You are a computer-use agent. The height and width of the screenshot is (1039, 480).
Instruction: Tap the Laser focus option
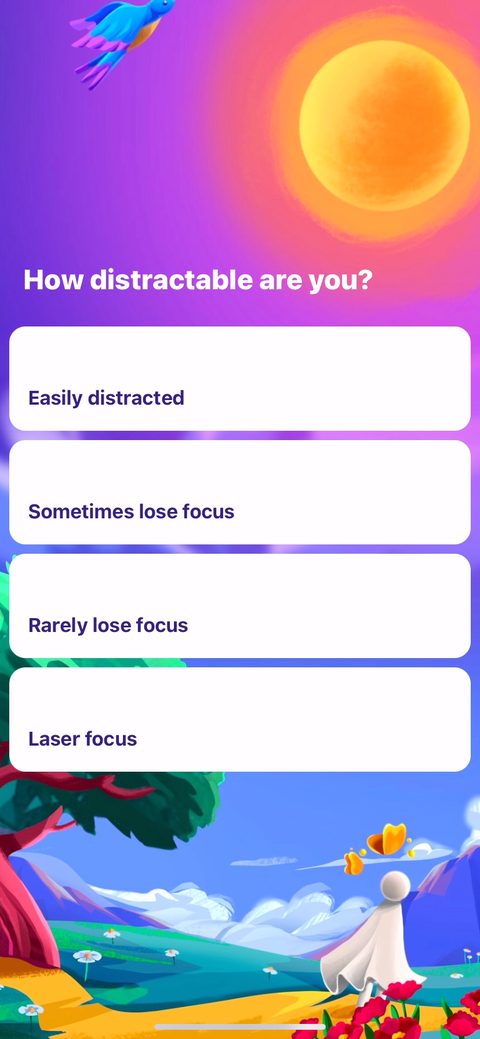click(x=240, y=720)
